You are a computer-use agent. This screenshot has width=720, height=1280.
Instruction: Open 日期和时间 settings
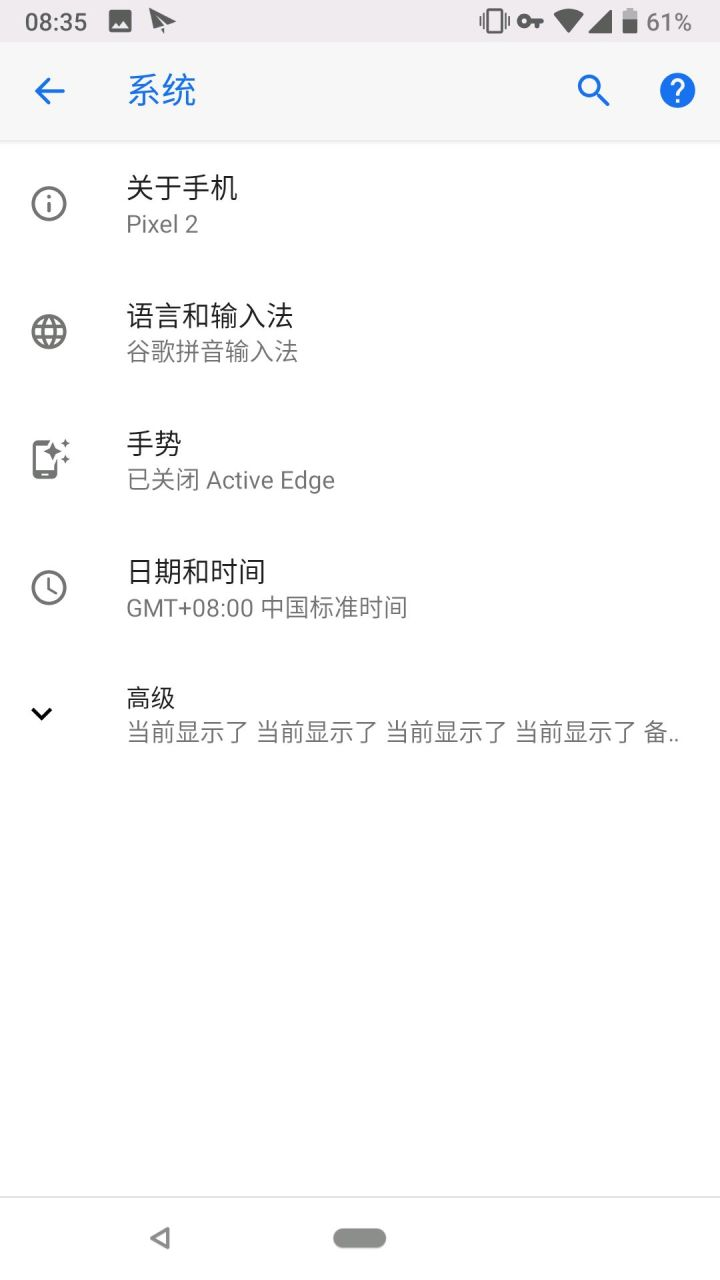[360, 588]
